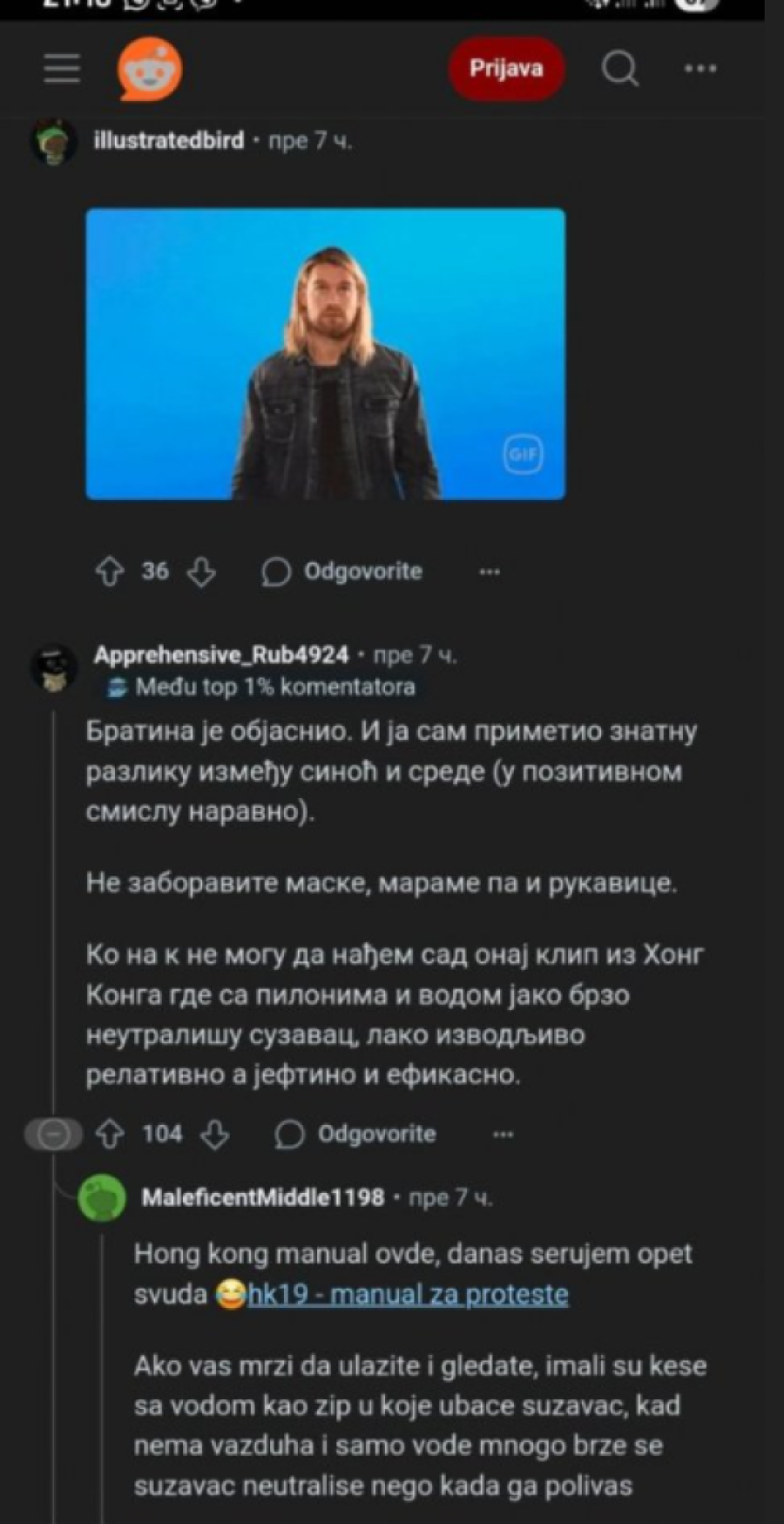784x1524 pixels.
Task: Collapse the Apprehensive_Rub4924 comment thread
Action: pyautogui.click(x=53, y=1135)
